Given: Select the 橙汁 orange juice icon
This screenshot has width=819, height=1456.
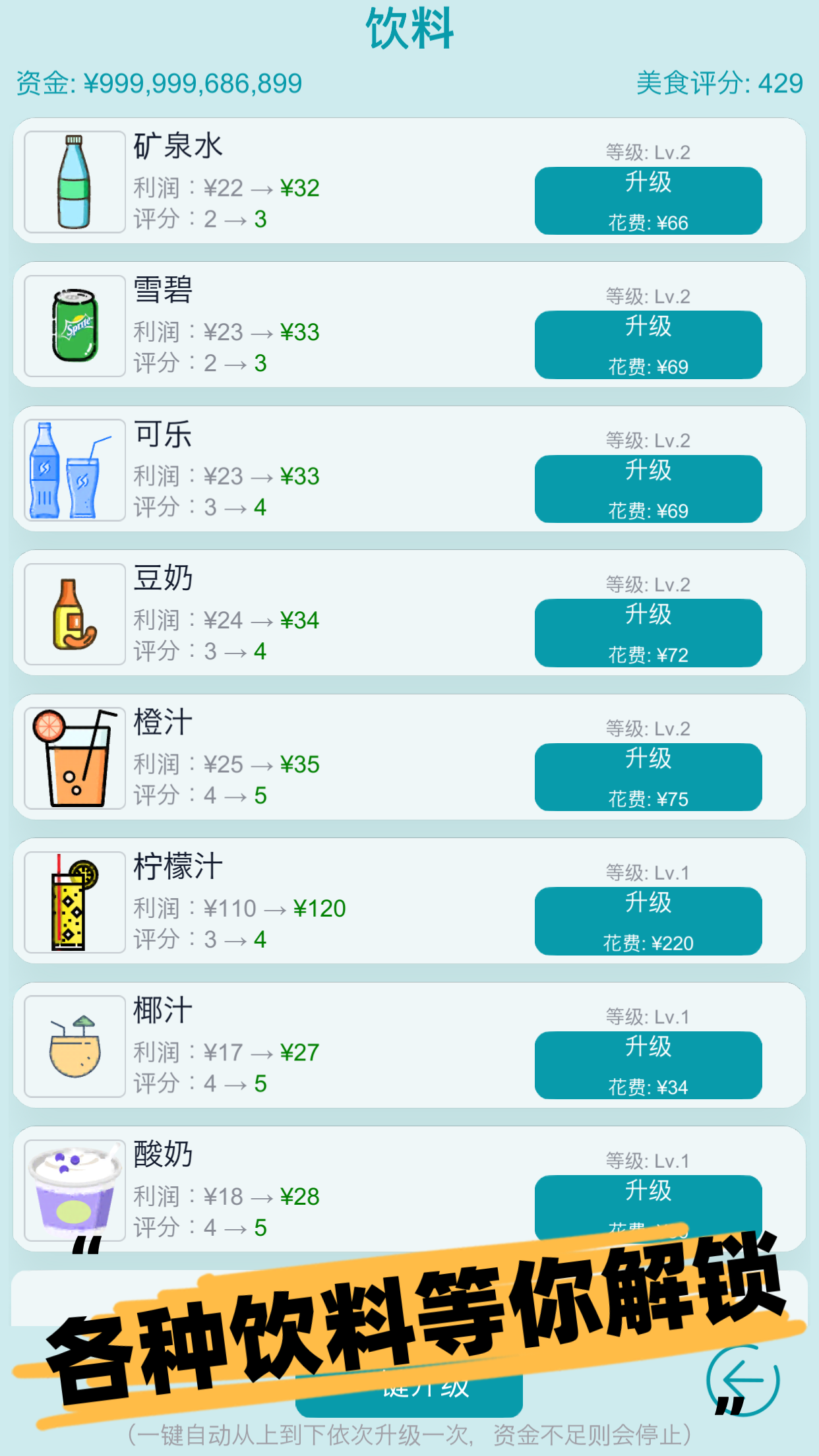Looking at the screenshot, I should point(73,758).
